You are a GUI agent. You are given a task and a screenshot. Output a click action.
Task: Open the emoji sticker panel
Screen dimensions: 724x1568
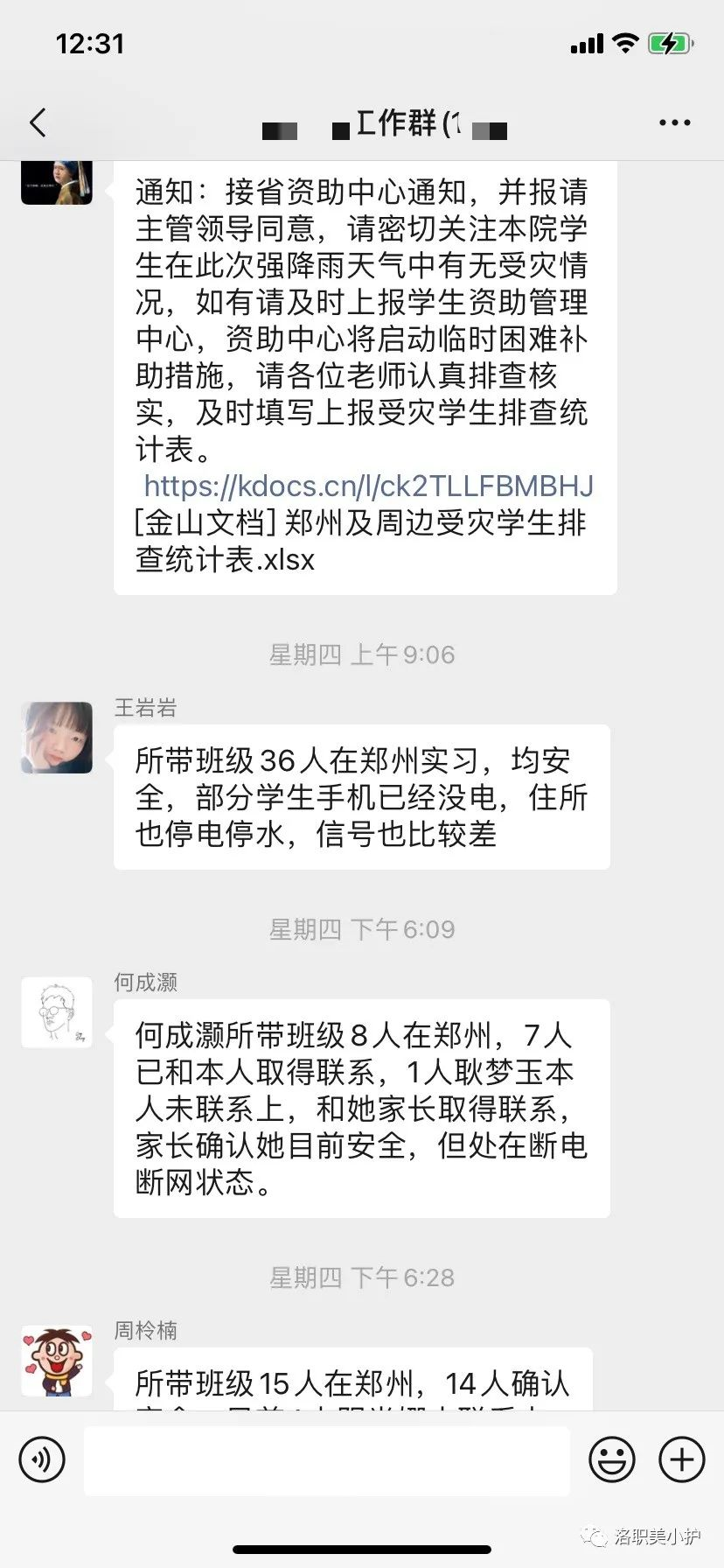point(612,1459)
